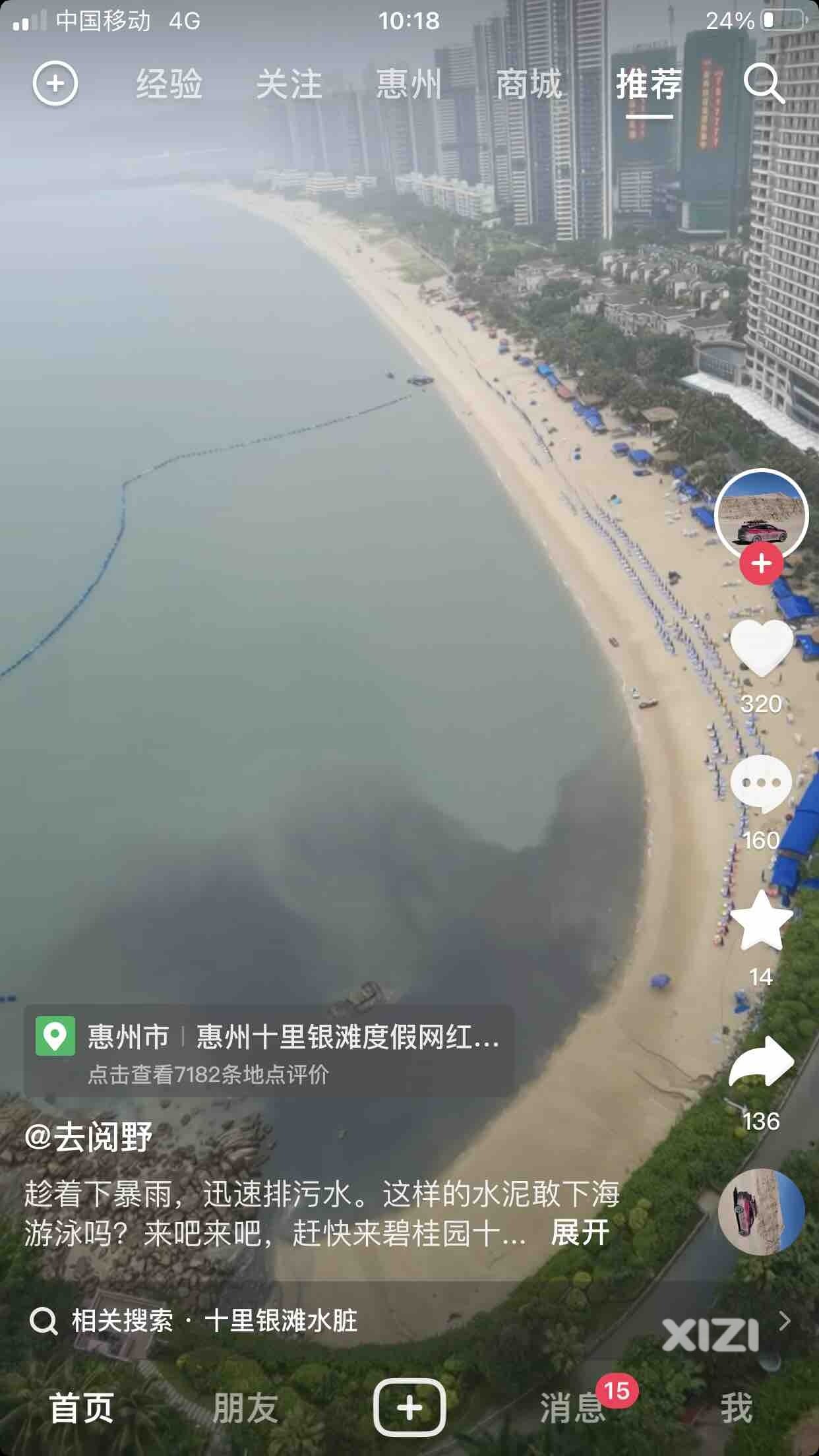
Task: Switch to the 关注 tab
Action: [289, 84]
